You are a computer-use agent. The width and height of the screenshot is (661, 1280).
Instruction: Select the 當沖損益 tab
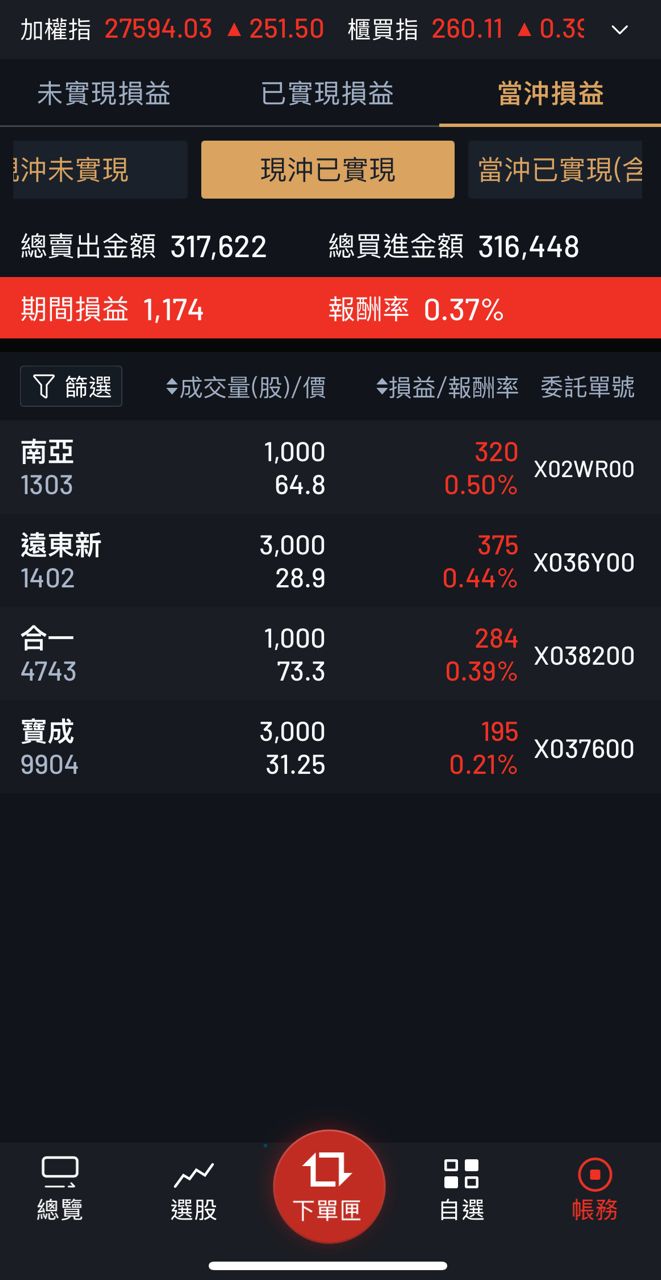pyautogui.click(x=550, y=94)
